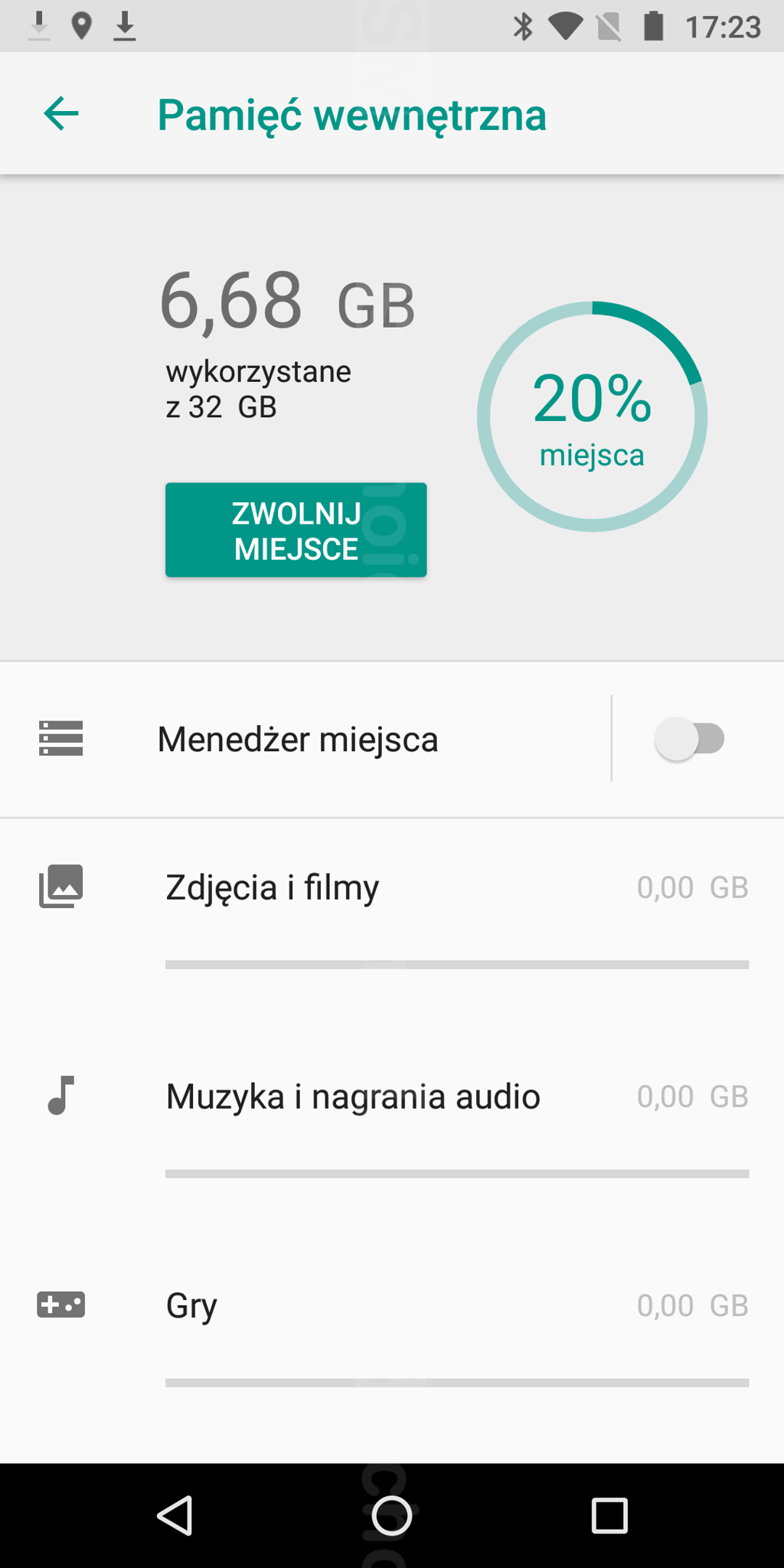This screenshot has height=1568, width=784.
Task: Go to the system home screen
Action: point(391,1516)
